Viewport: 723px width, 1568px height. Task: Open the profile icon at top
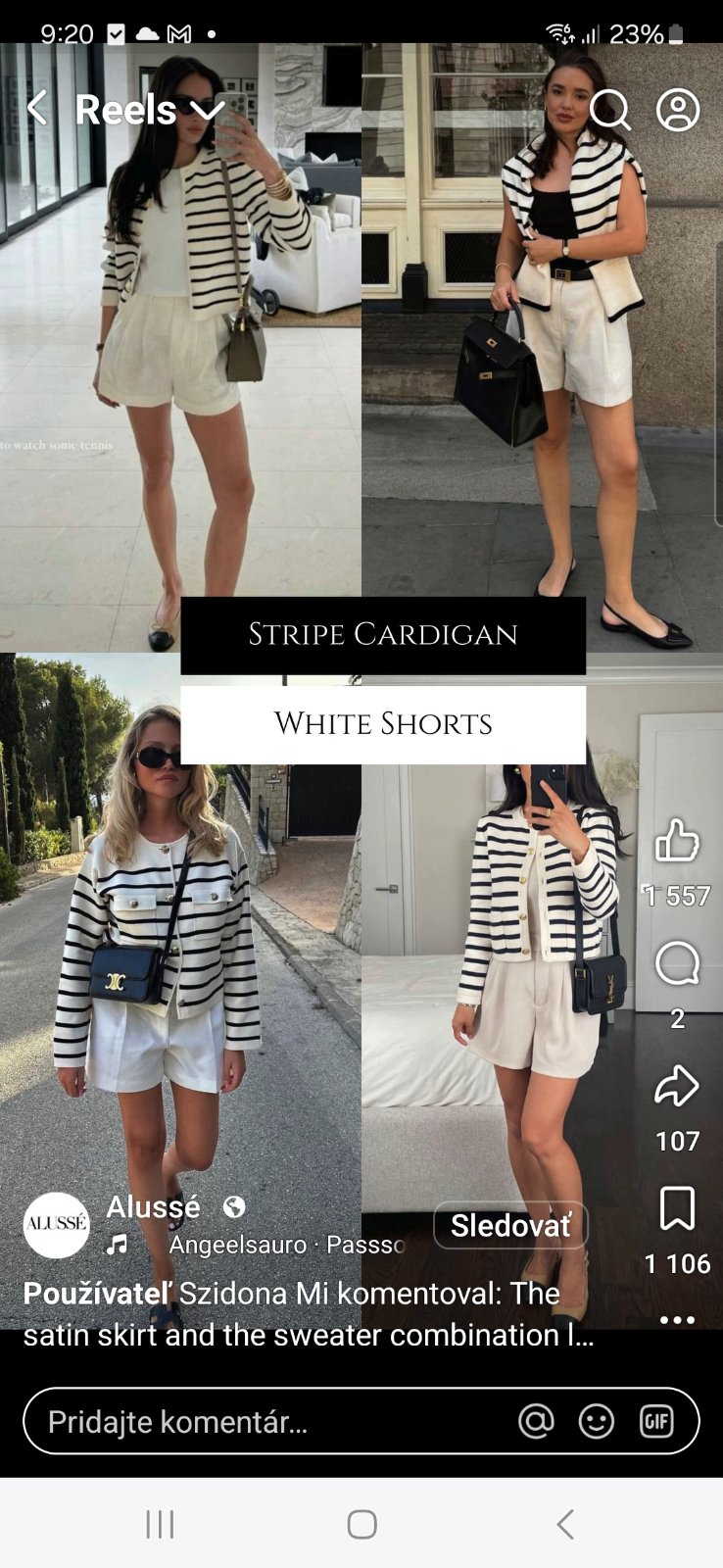678,110
